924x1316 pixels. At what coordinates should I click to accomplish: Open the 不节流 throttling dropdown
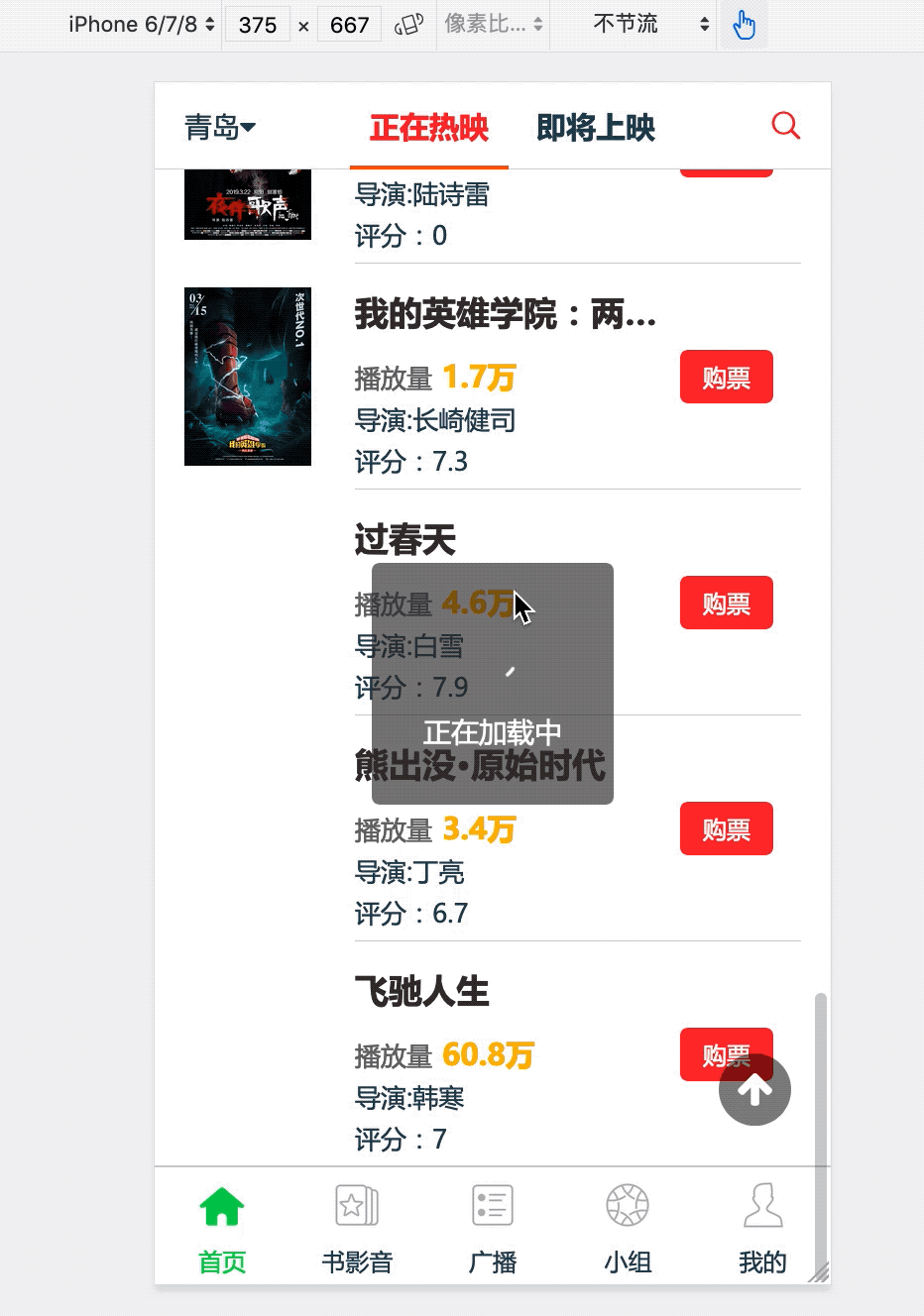pyautogui.click(x=650, y=25)
